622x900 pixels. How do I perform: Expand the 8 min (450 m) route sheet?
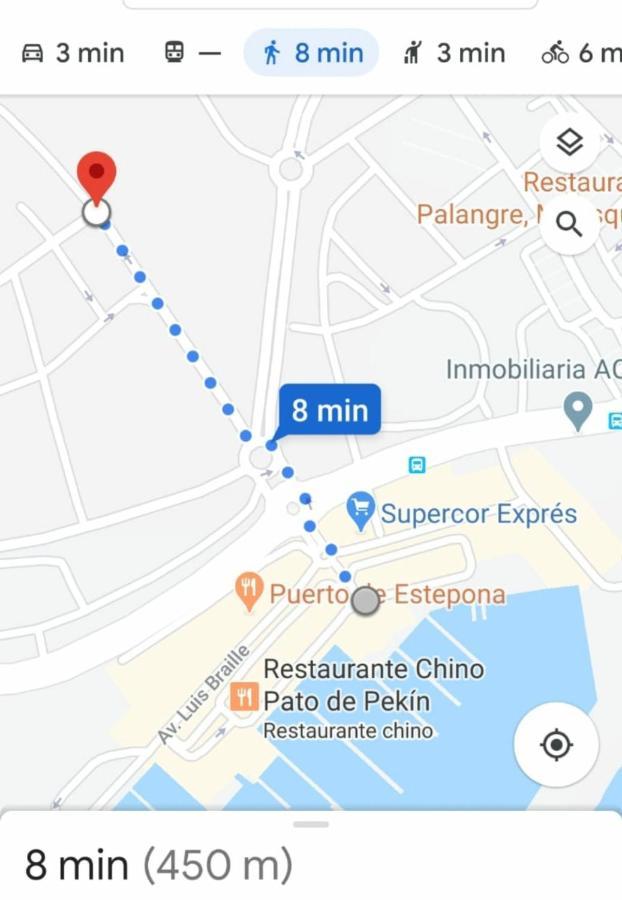311,860
